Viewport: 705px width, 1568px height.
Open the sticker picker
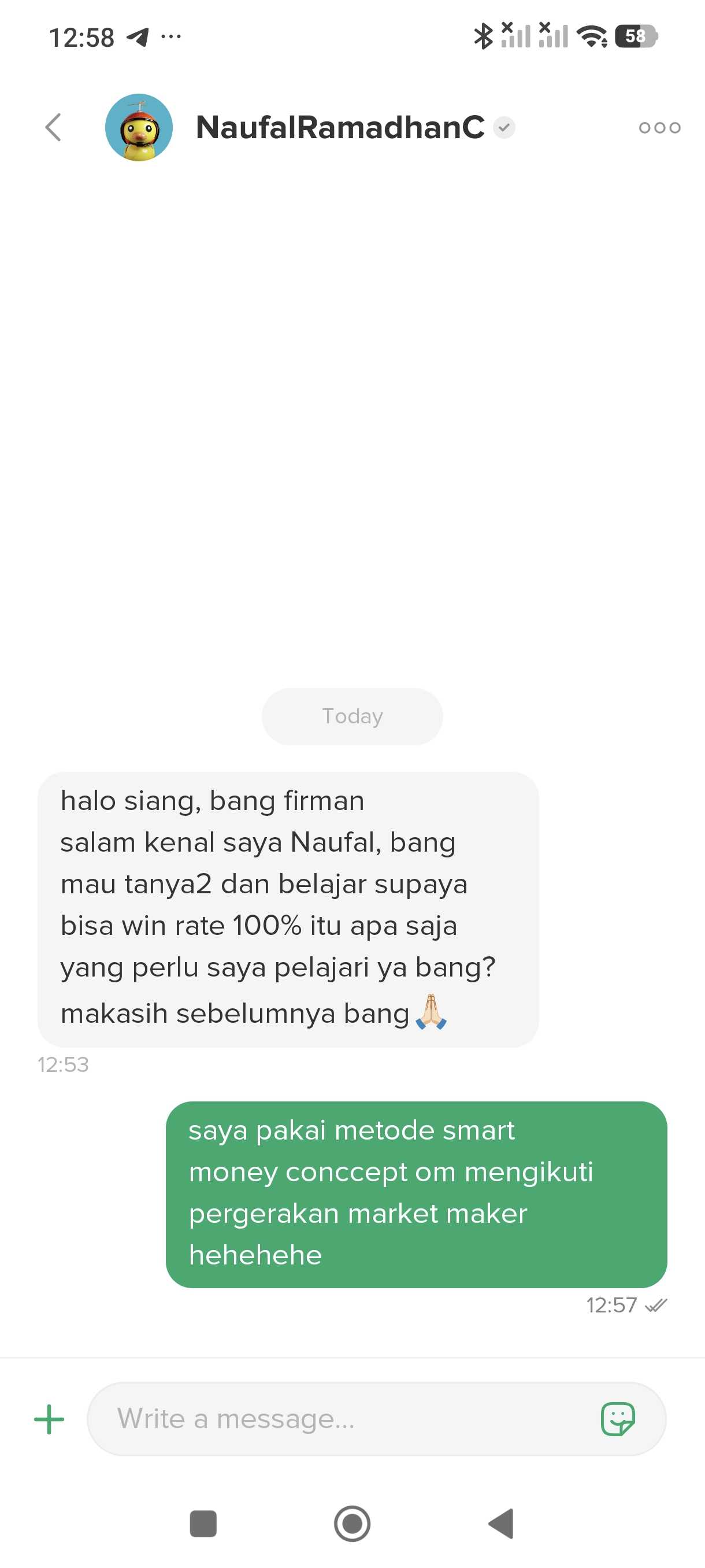tap(617, 1419)
